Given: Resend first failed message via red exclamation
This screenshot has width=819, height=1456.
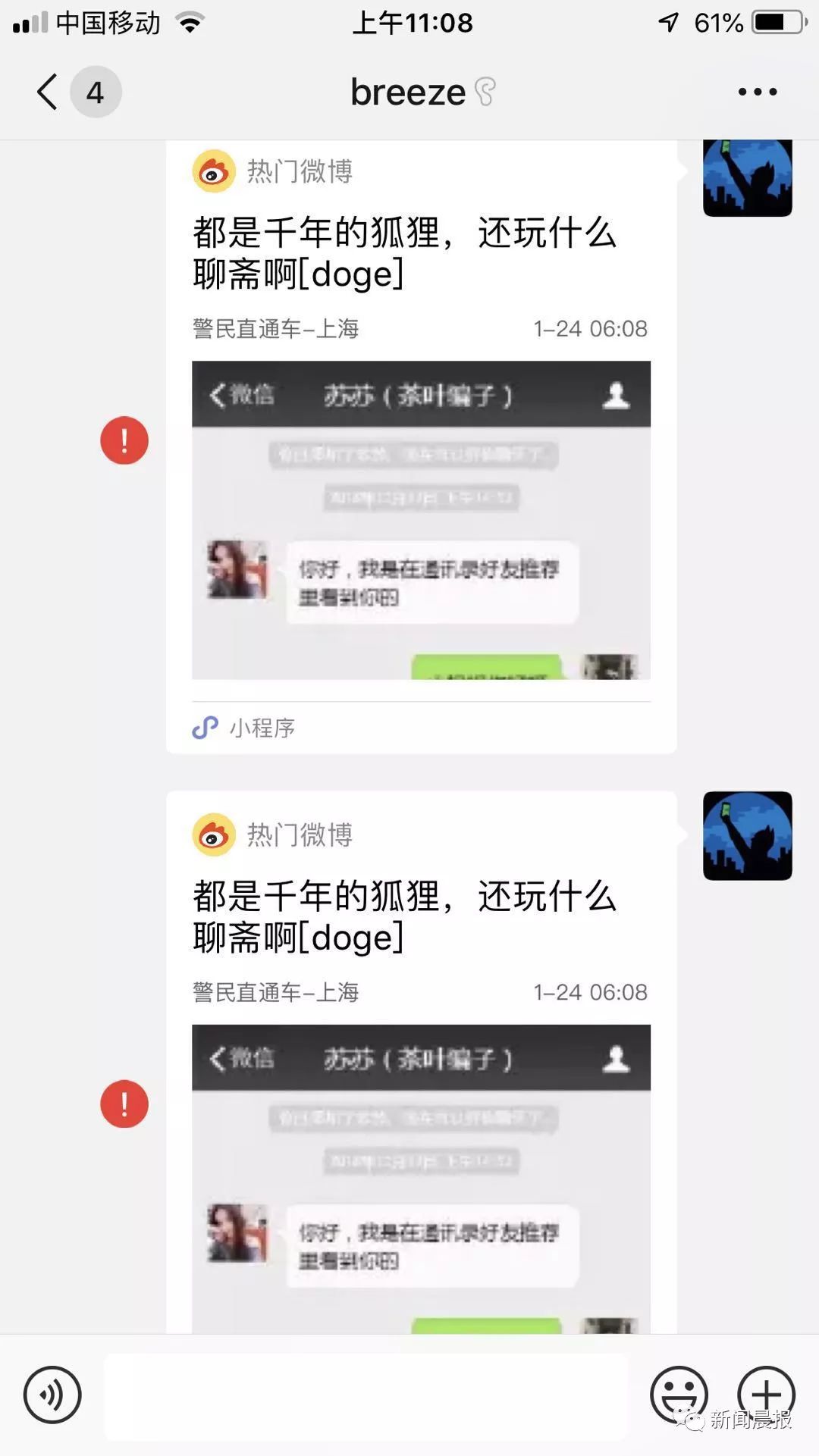Looking at the screenshot, I should click(124, 440).
